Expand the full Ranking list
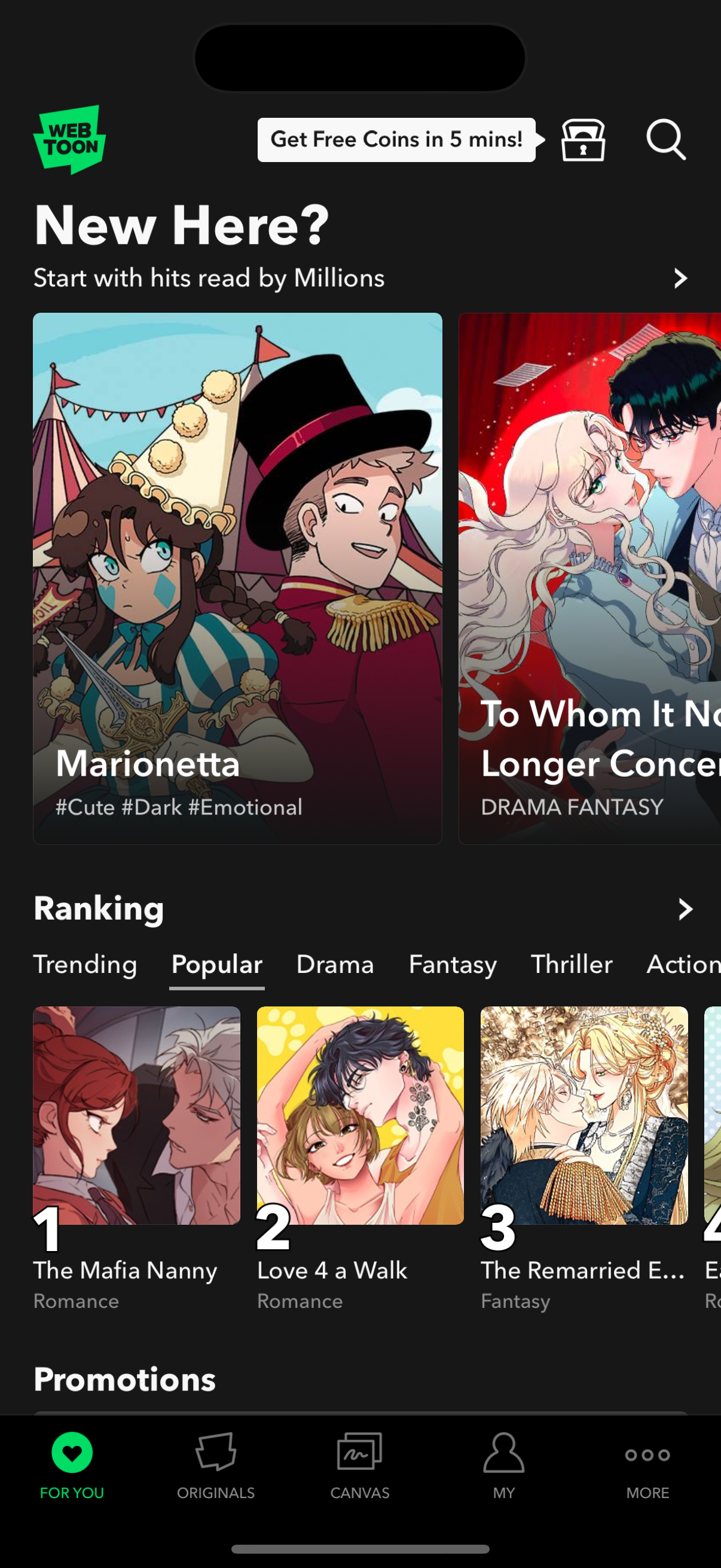Image resolution: width=721 pixels, height=1568 pixels. click(685, 910)
